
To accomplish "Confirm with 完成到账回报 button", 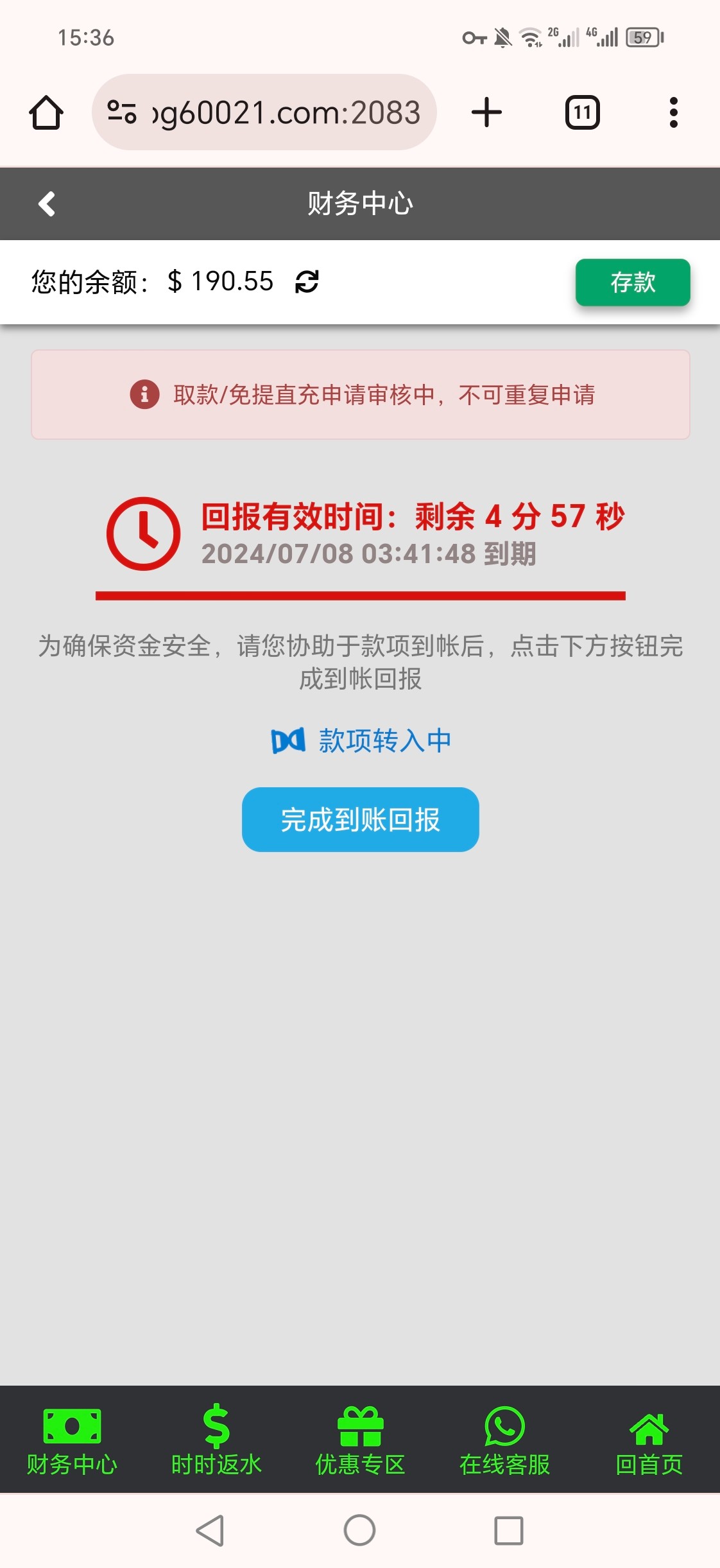I will [360, 819].
